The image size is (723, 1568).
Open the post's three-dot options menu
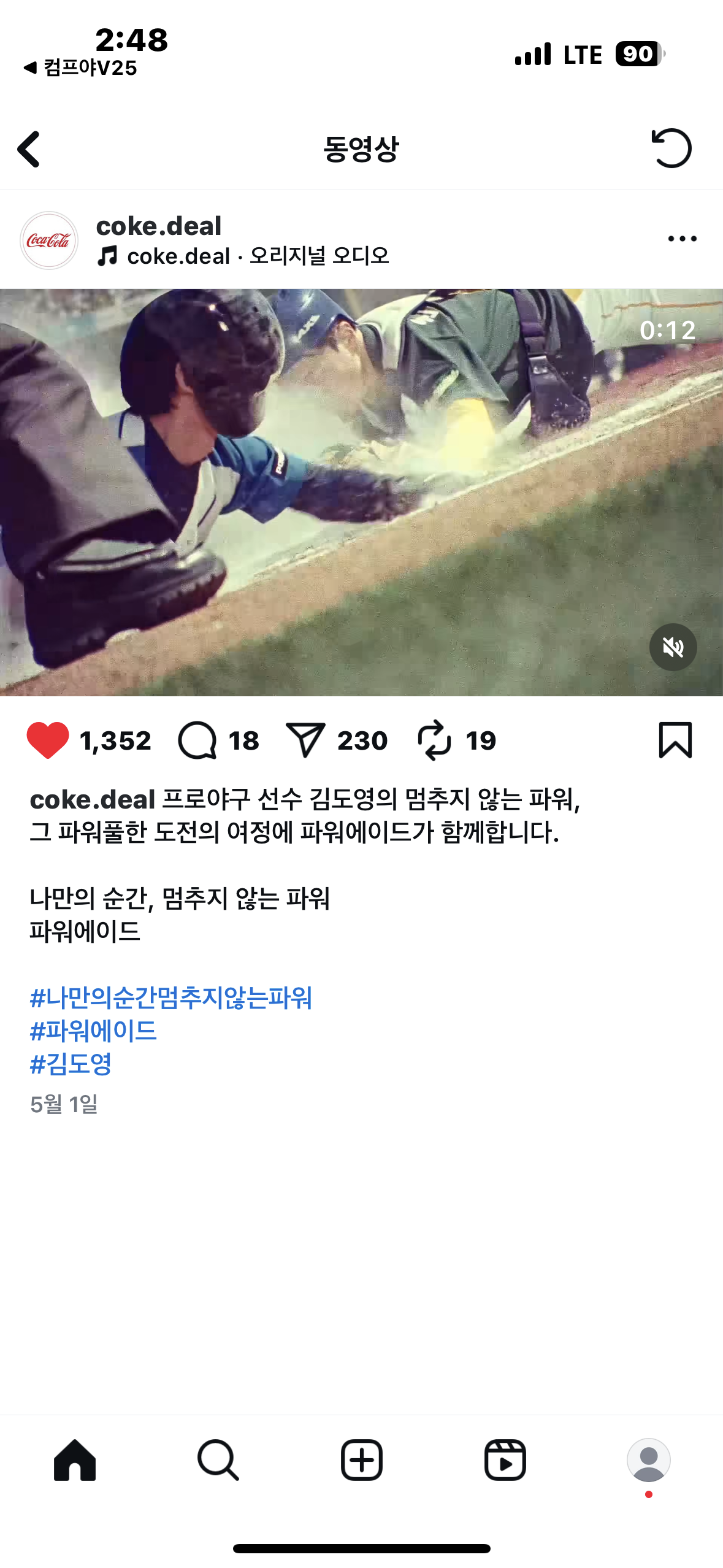(x=682, y=239)
